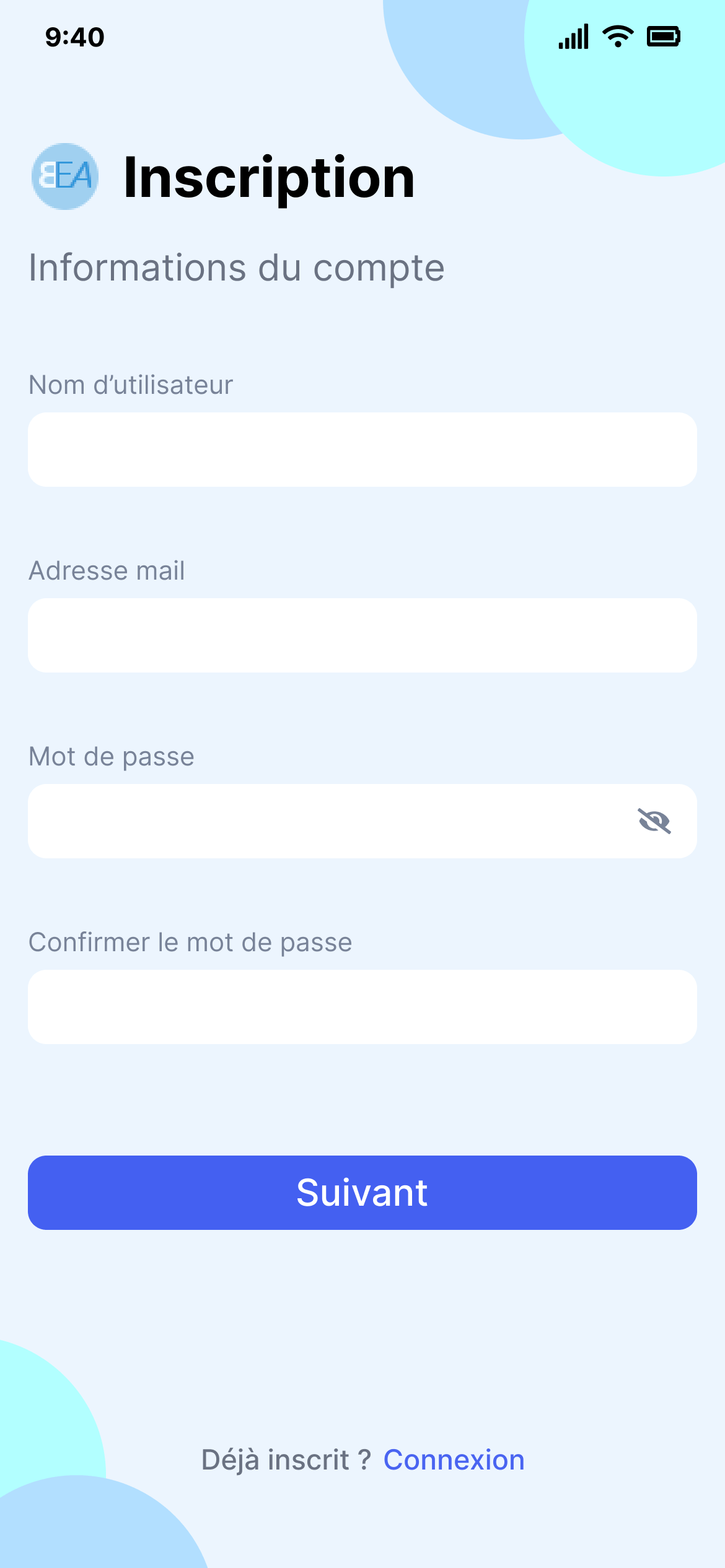The width and height of the screenshot is (725, 1568).
Task: Focus the Nom d'utilisateur field
Action: click(362, 450)
